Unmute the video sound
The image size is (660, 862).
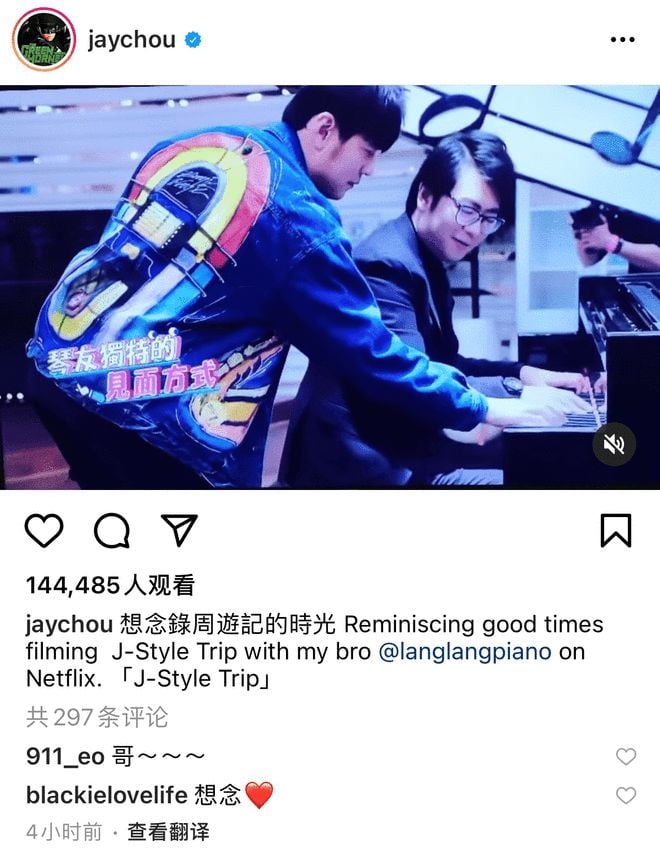614,444
